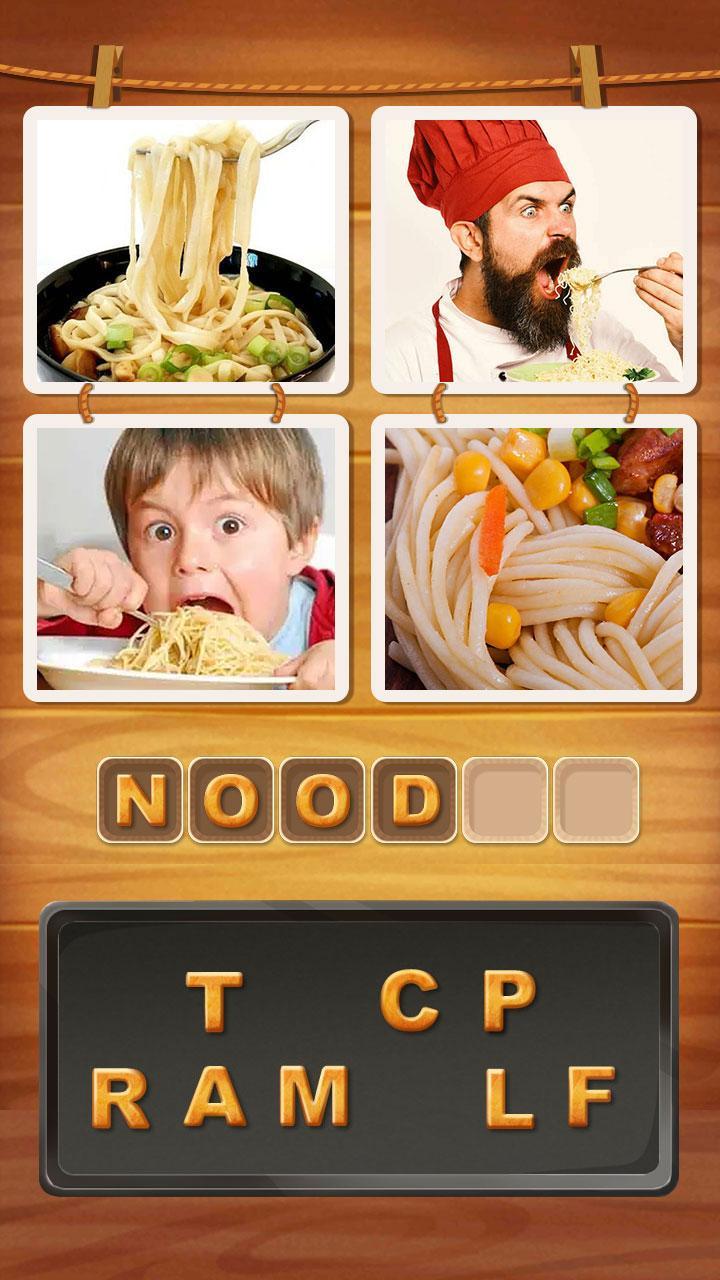
Task: Enlarge the noodles with corn picture
Action: tap(534, 558)
